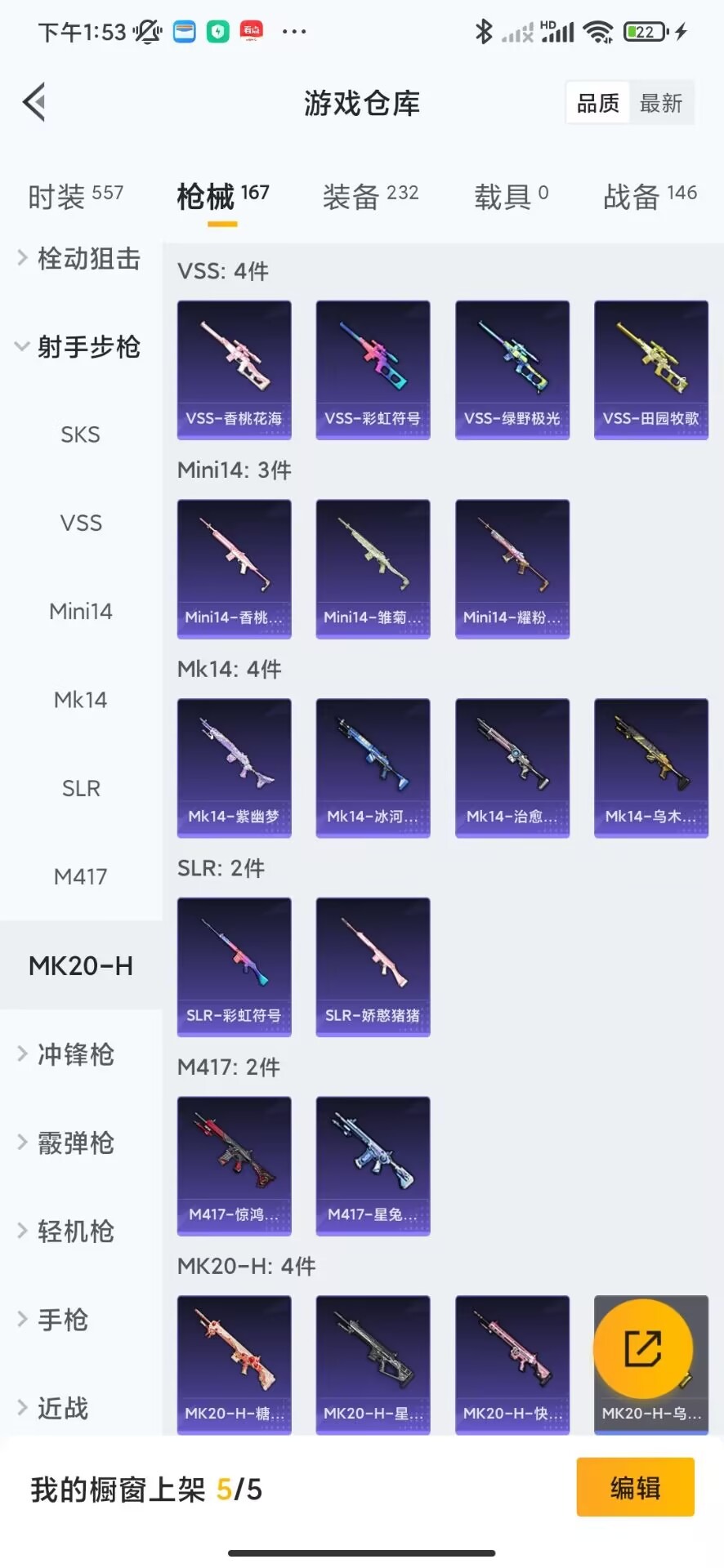Tap the 编辑 button
The image size is (724, 1568).
point(635,1487)
